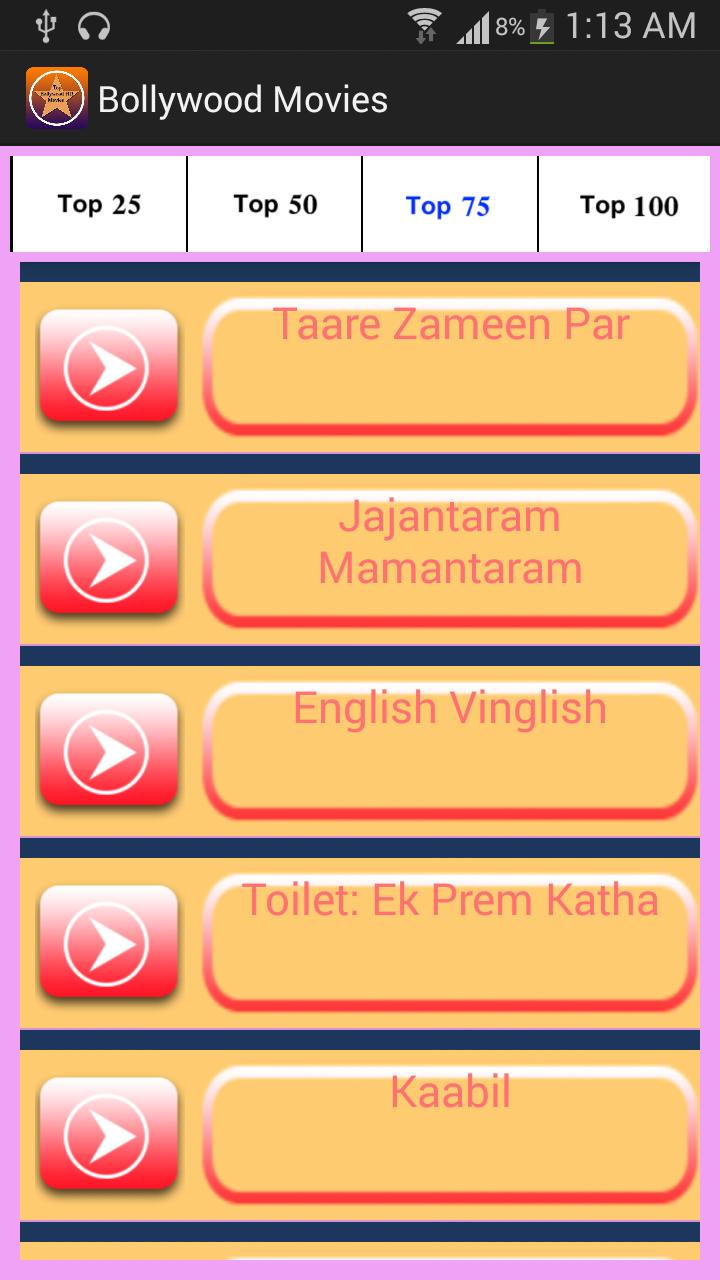Image resolution: width=720 pixels, height=1280 pixels.
Task: Open the Top 100 tab
Action: click(x=626, y=204)
